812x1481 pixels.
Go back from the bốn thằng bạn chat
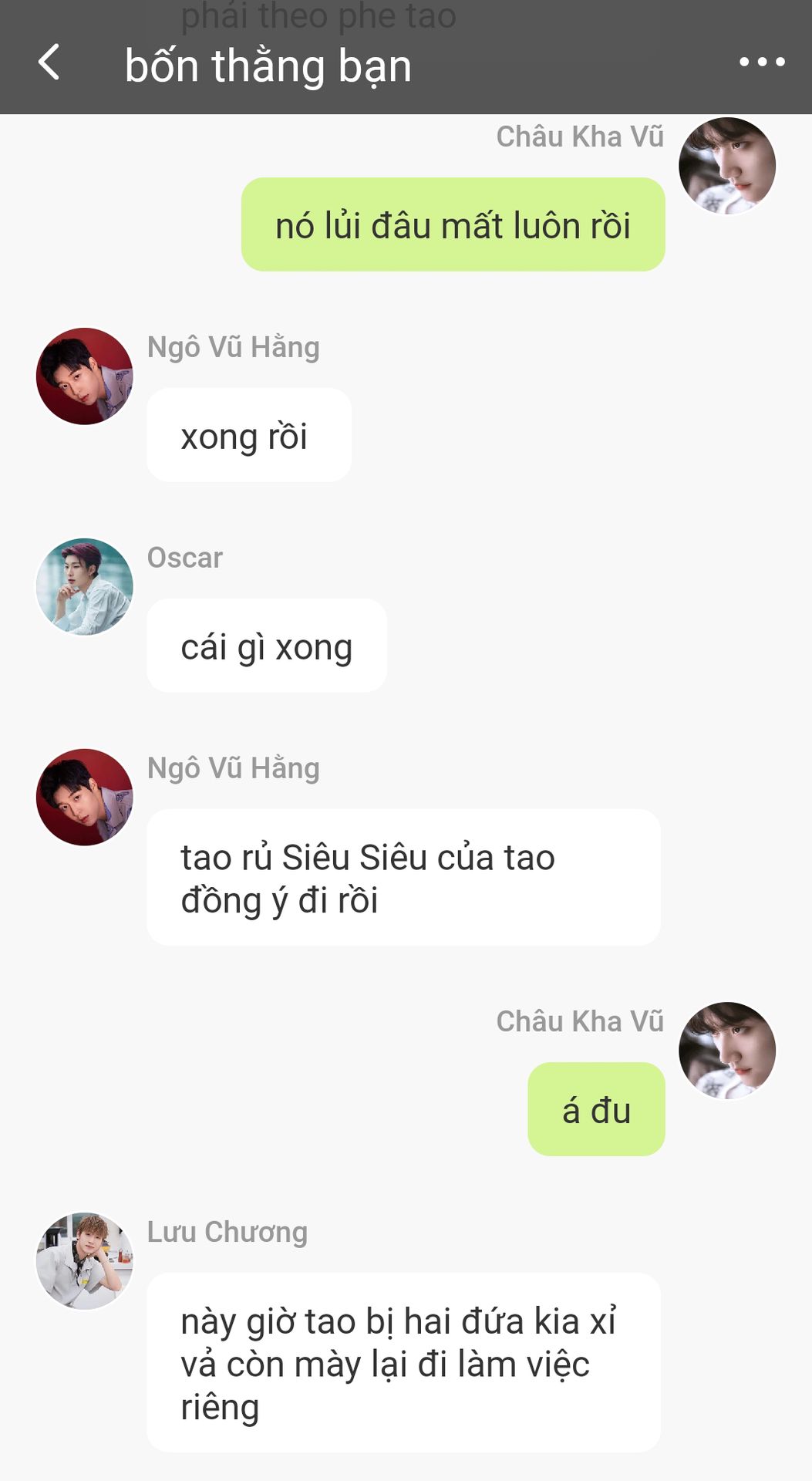click(x=49, y=62)
